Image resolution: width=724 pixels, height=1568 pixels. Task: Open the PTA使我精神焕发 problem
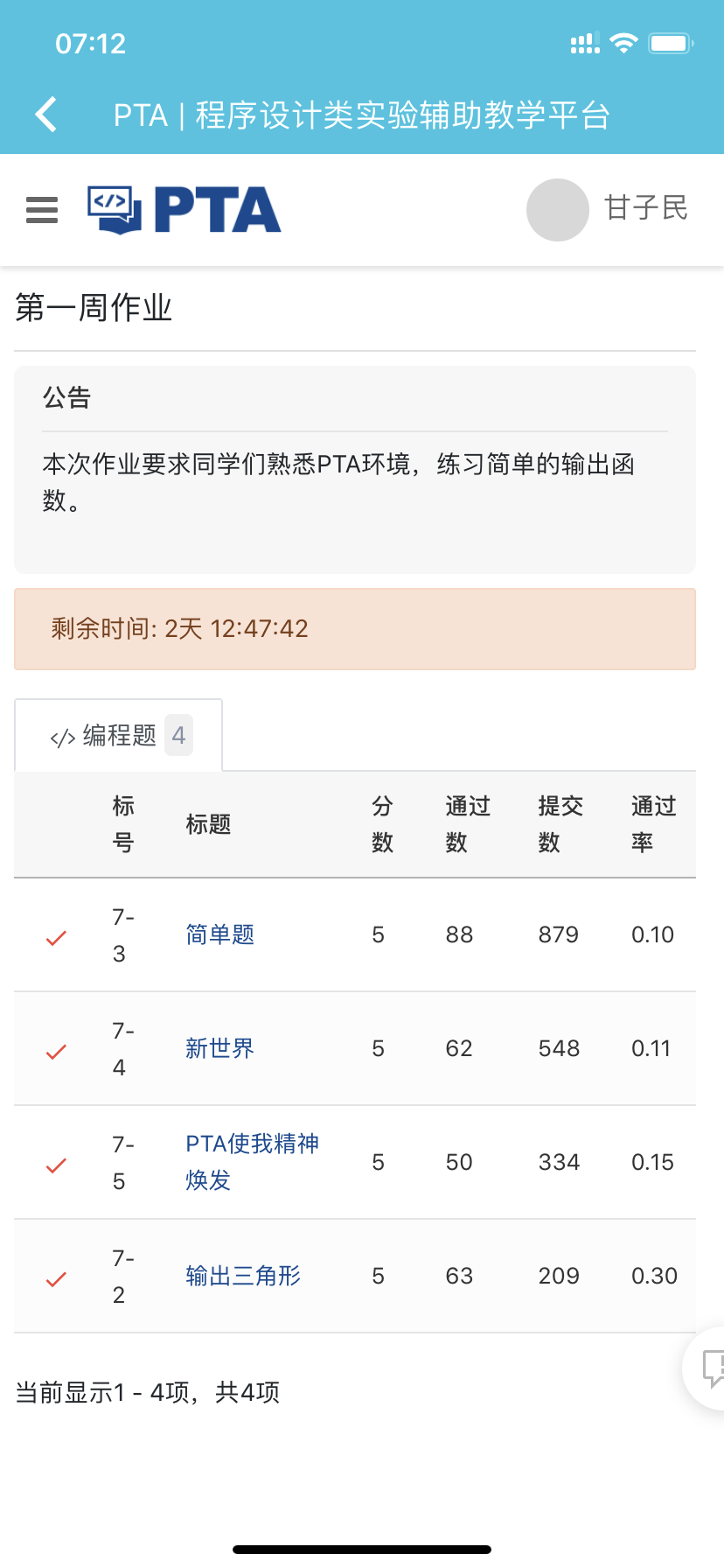click(251, 1144)
